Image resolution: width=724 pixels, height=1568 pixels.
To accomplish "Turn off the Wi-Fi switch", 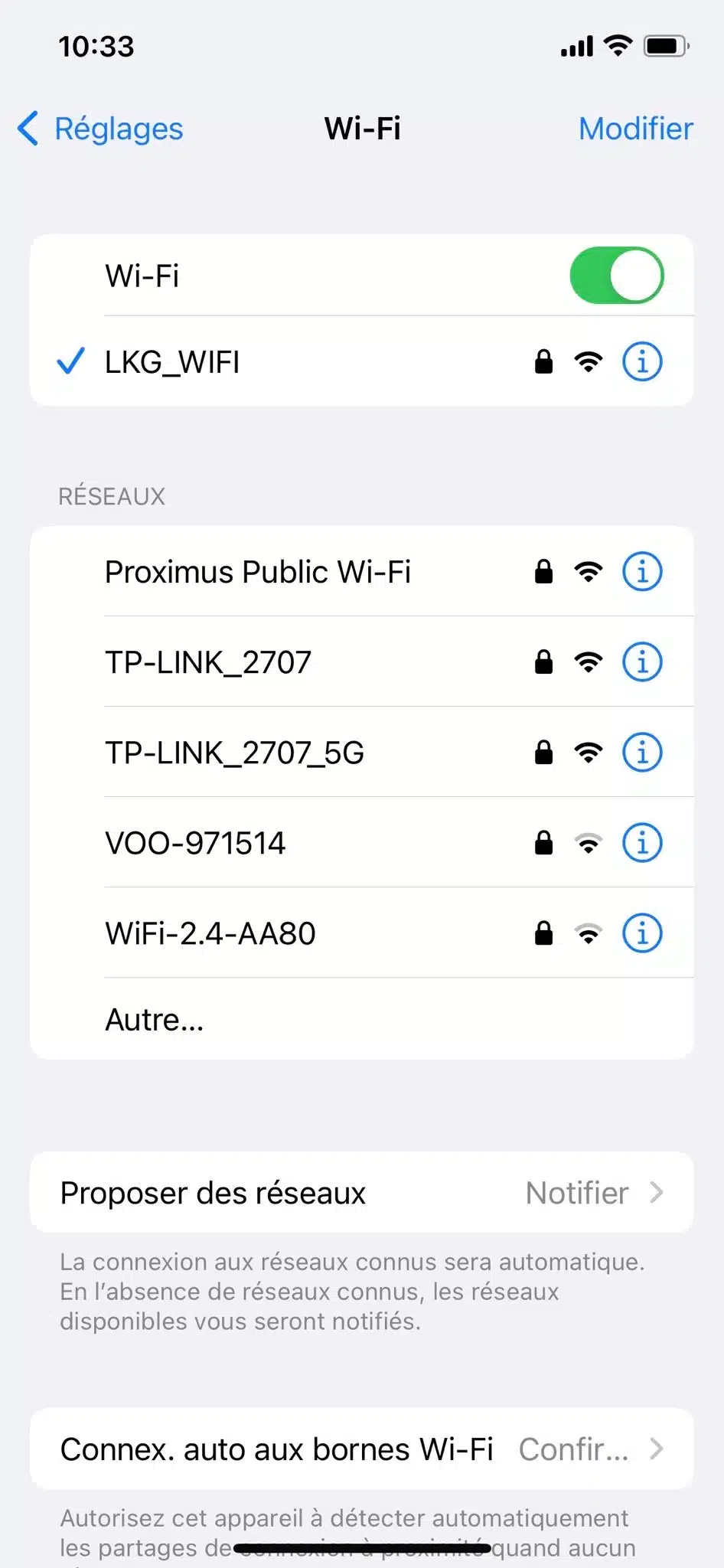I will point(616,276).
